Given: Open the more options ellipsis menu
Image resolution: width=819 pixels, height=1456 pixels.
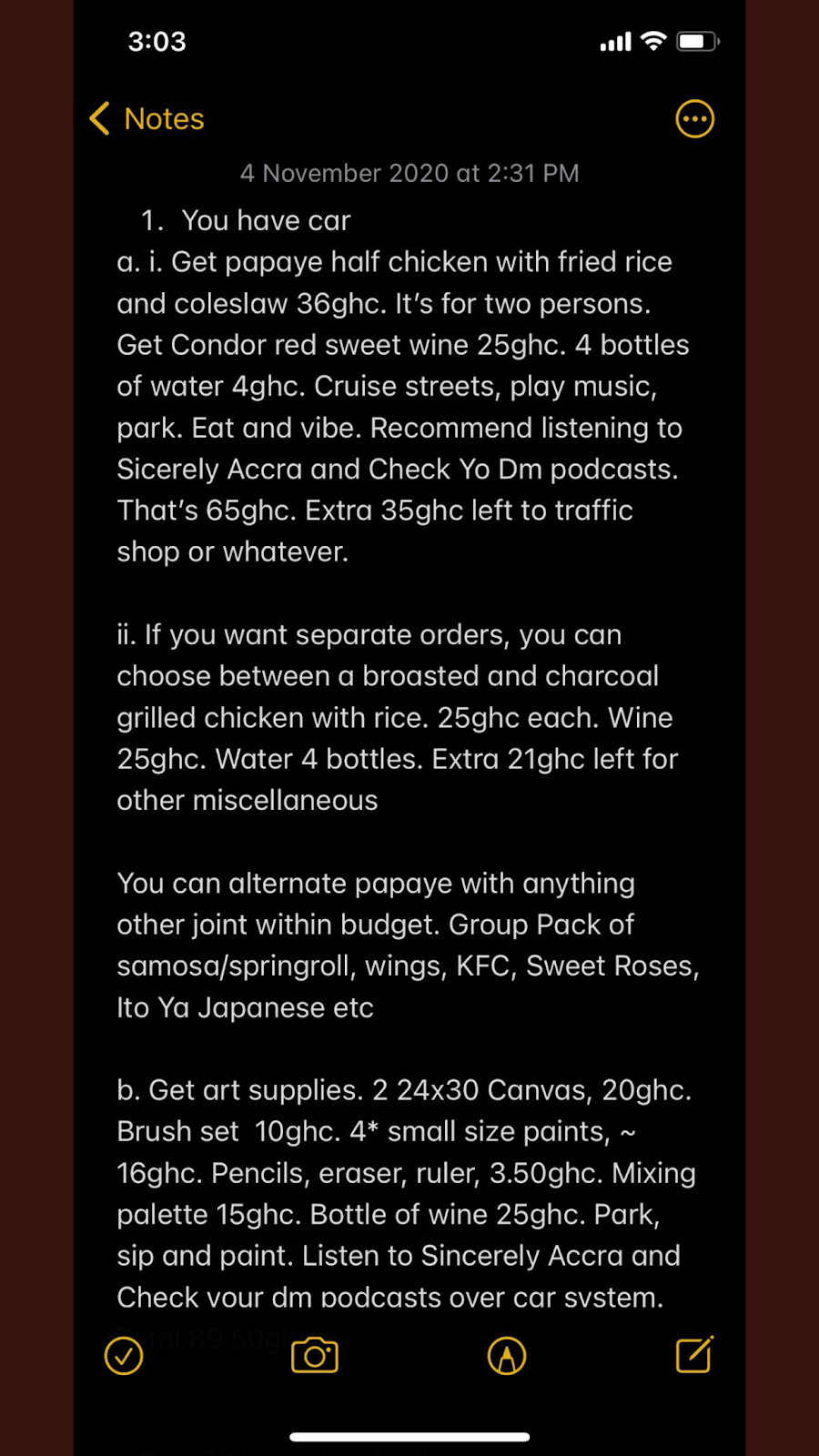Looking at the screenshot, I should click(x=694, y=119).
